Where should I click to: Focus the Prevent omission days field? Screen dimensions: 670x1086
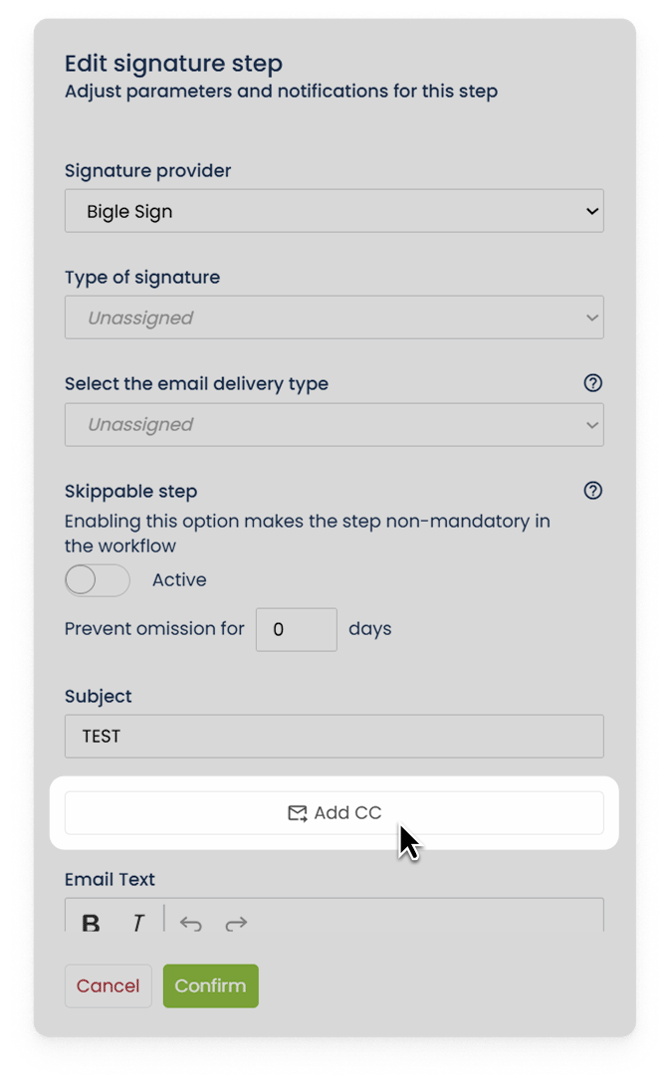(296, 630)
